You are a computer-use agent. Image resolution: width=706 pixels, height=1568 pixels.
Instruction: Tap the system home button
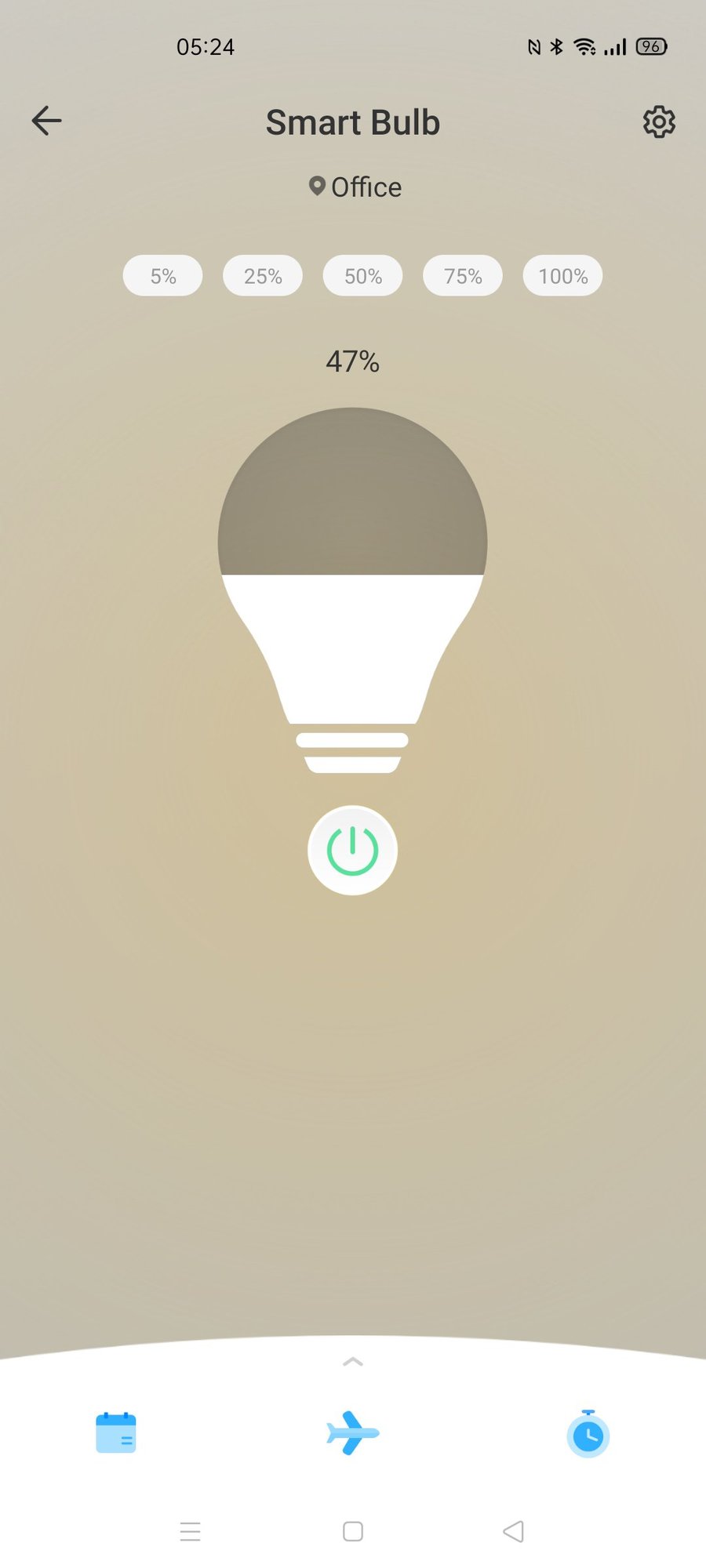(x=352, y=1531)
